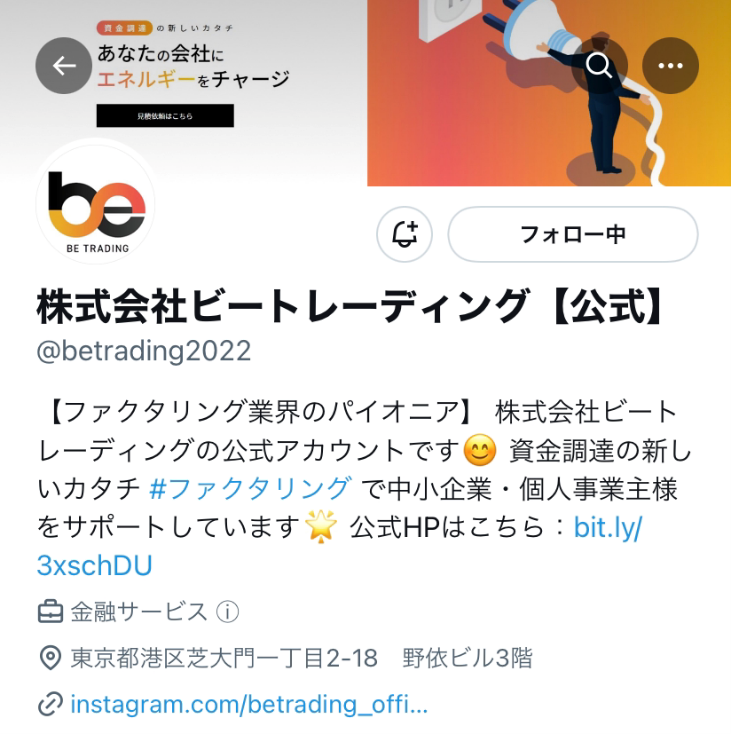Screen dimensions: 731x734
Task: Open the BE TRADING profile picture
Action: point(96,204)
